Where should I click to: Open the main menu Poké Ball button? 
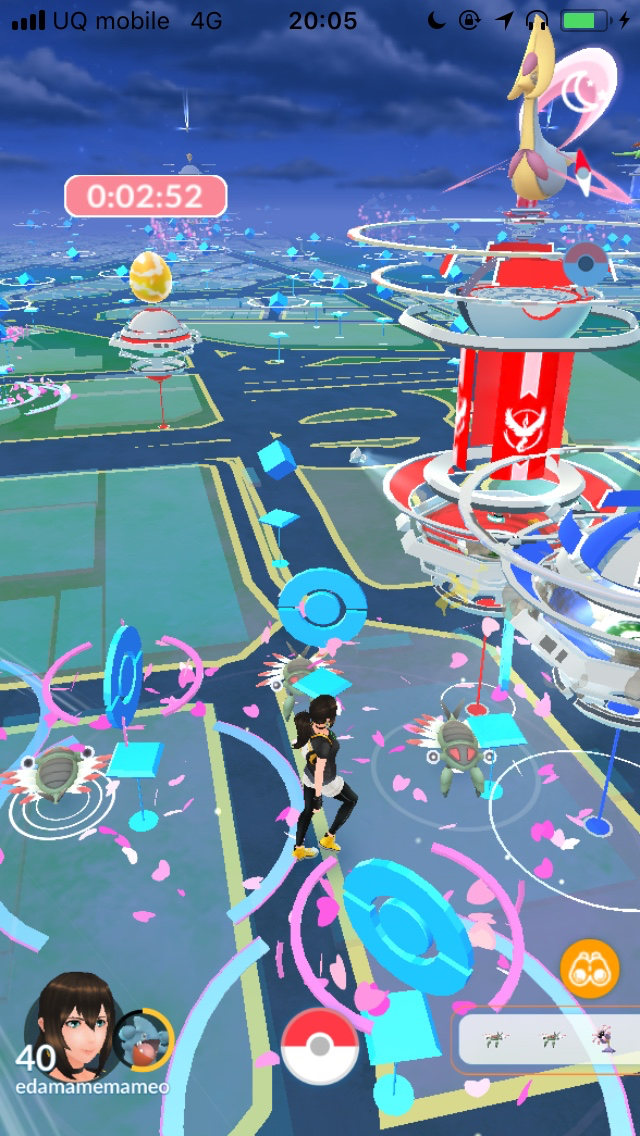(320, 1046)
